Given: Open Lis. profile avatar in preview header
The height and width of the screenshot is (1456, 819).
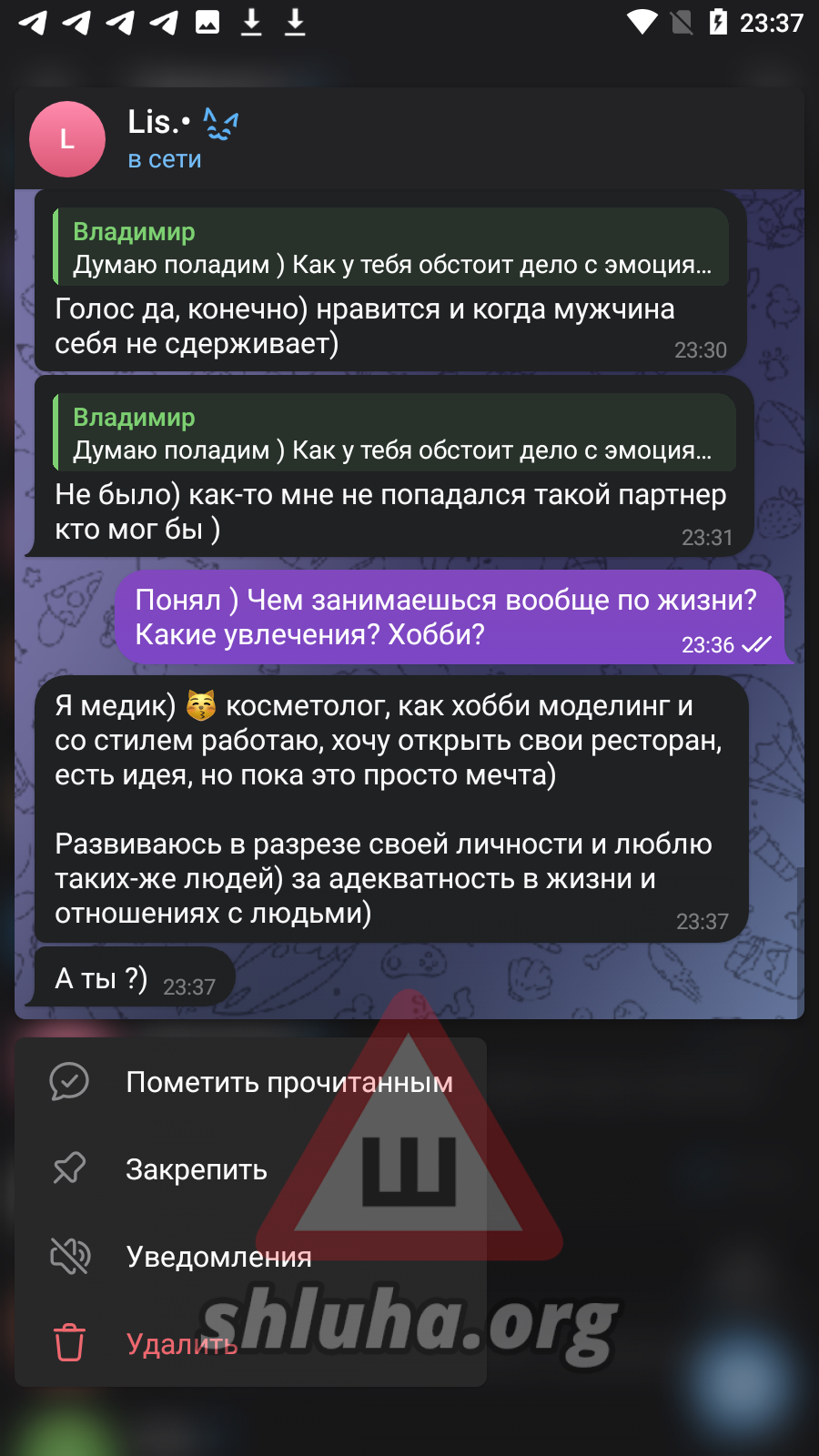Looking at the screenshot, I should tap(67, 139).
